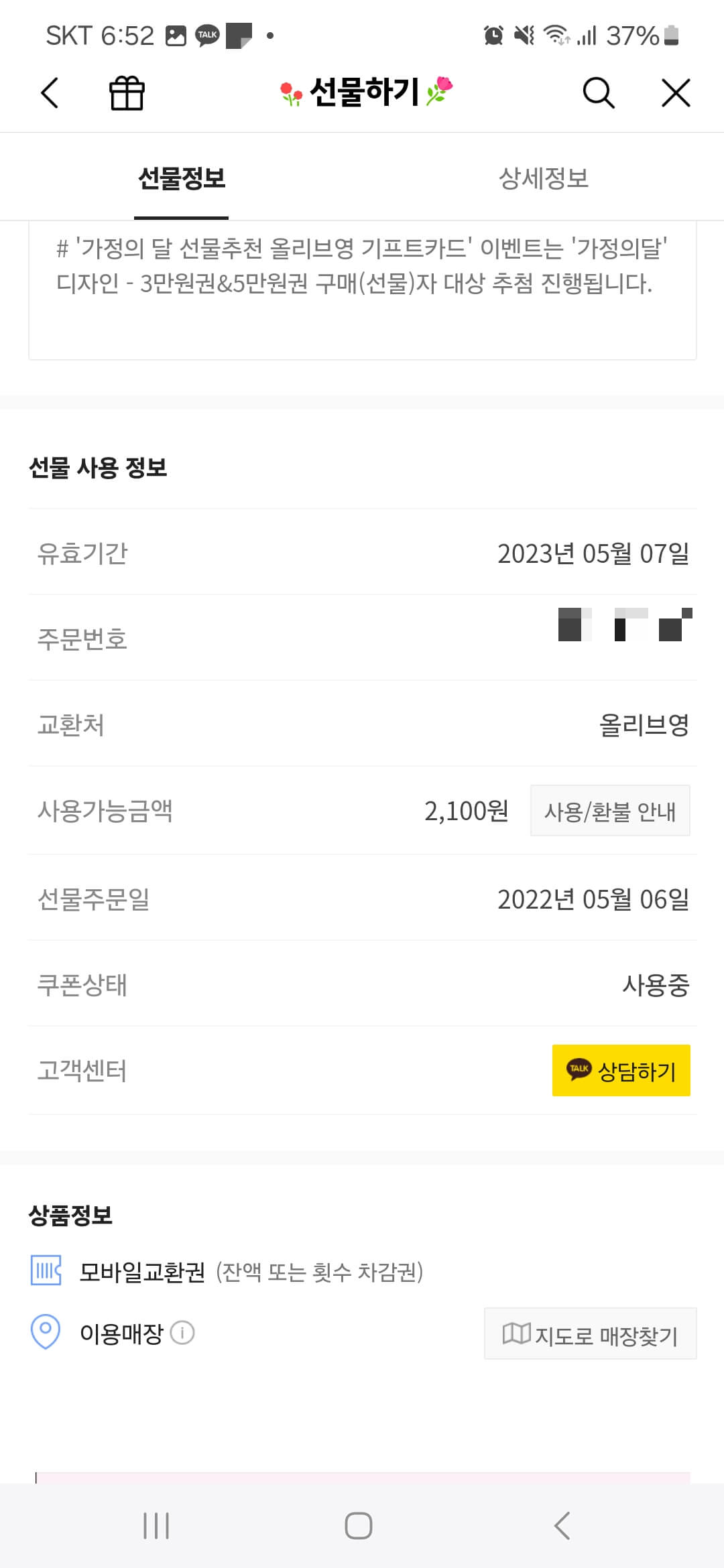Image resolution: width=724 pixels, height=1568 pixels.
Task: Open search in 선물하기
Action: pos(599,94)
